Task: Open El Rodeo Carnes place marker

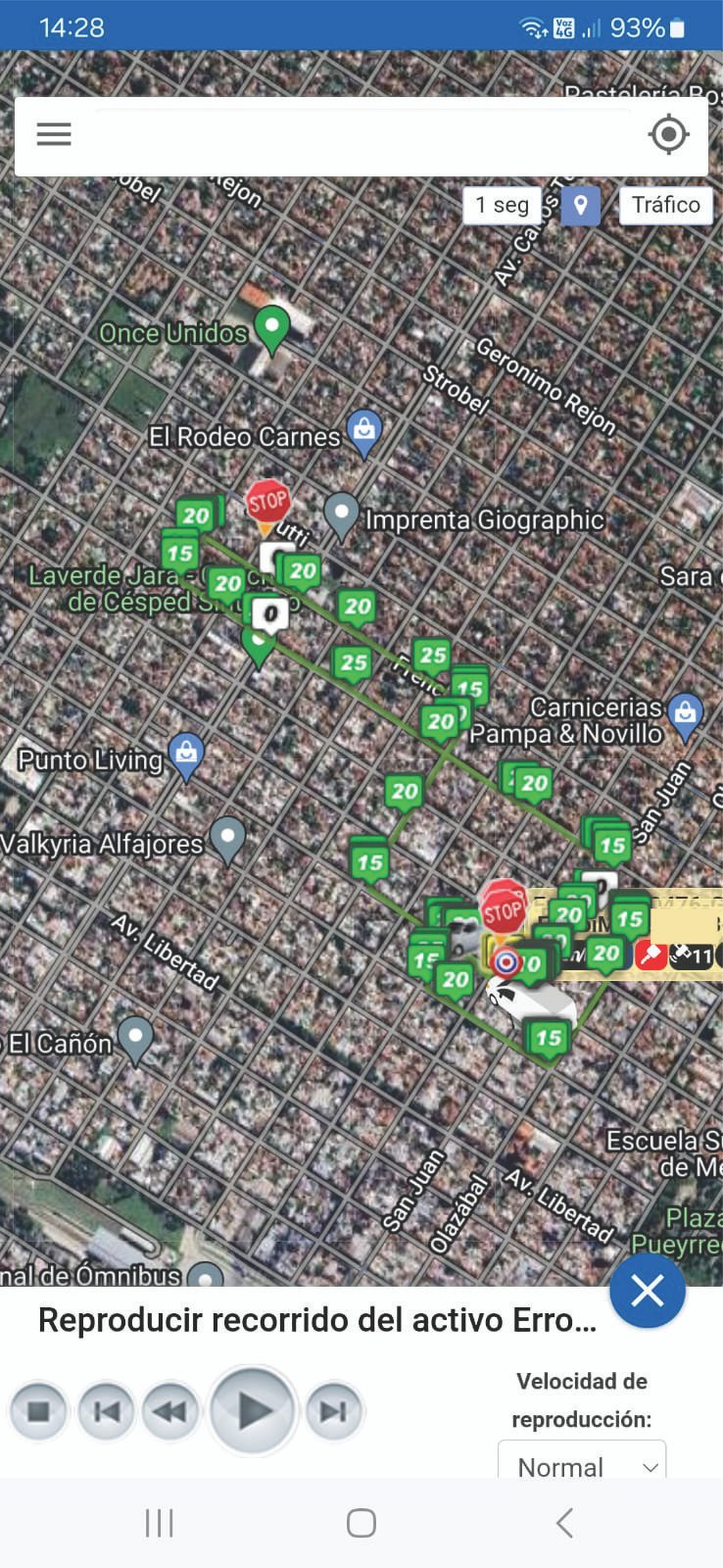Action: coord(364,431)
